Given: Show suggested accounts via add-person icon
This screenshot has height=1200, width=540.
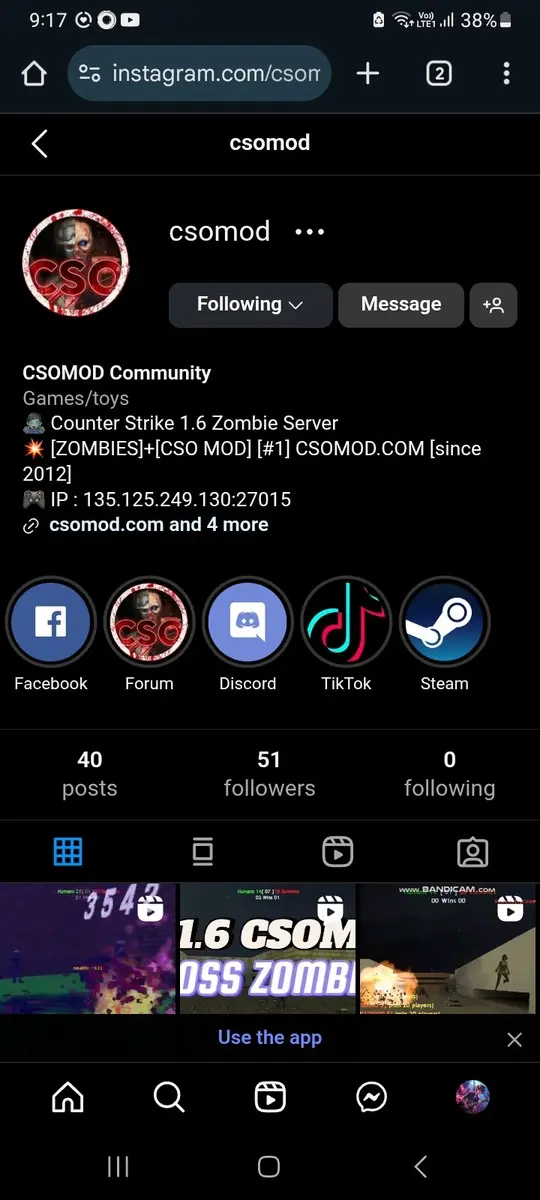Looking at the screenshot, I should pyautogui.click(x=493, y=306).
